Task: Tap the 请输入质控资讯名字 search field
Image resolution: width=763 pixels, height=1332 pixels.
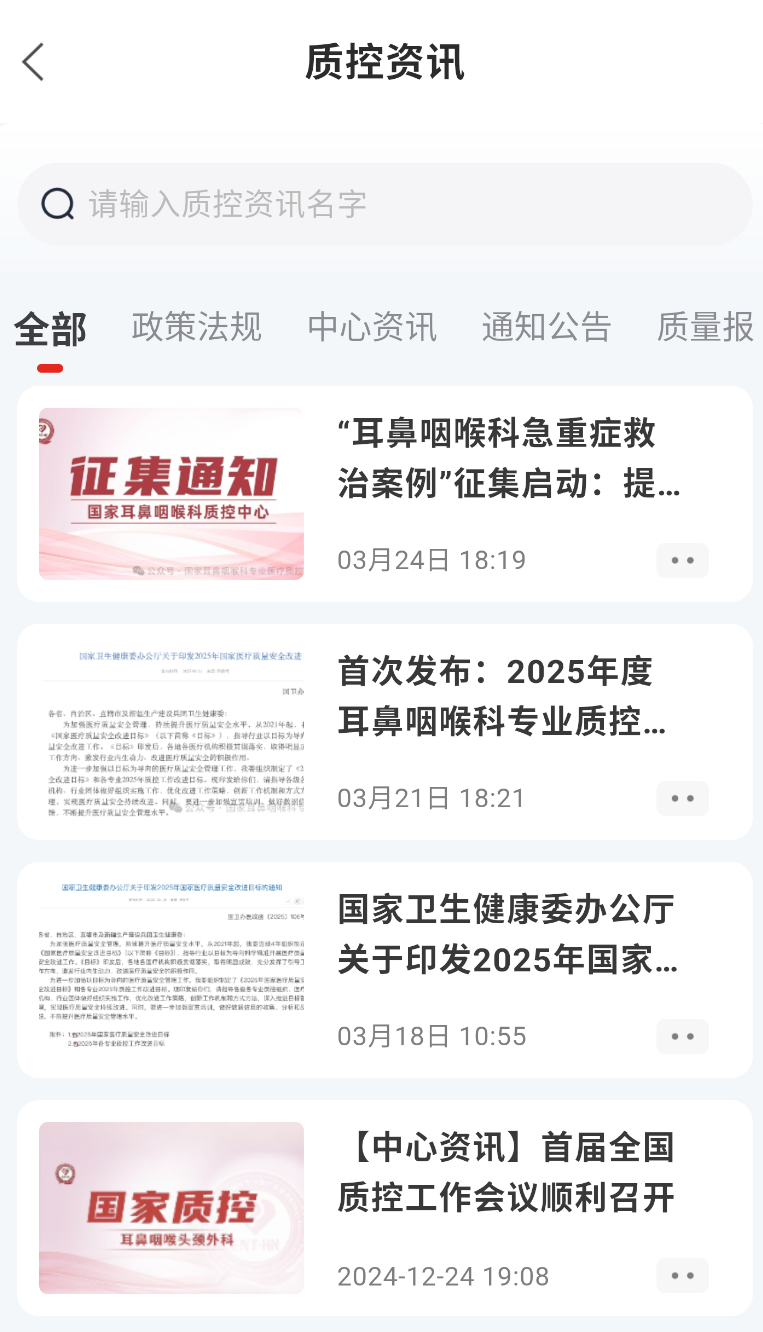Action: point(385,204)
